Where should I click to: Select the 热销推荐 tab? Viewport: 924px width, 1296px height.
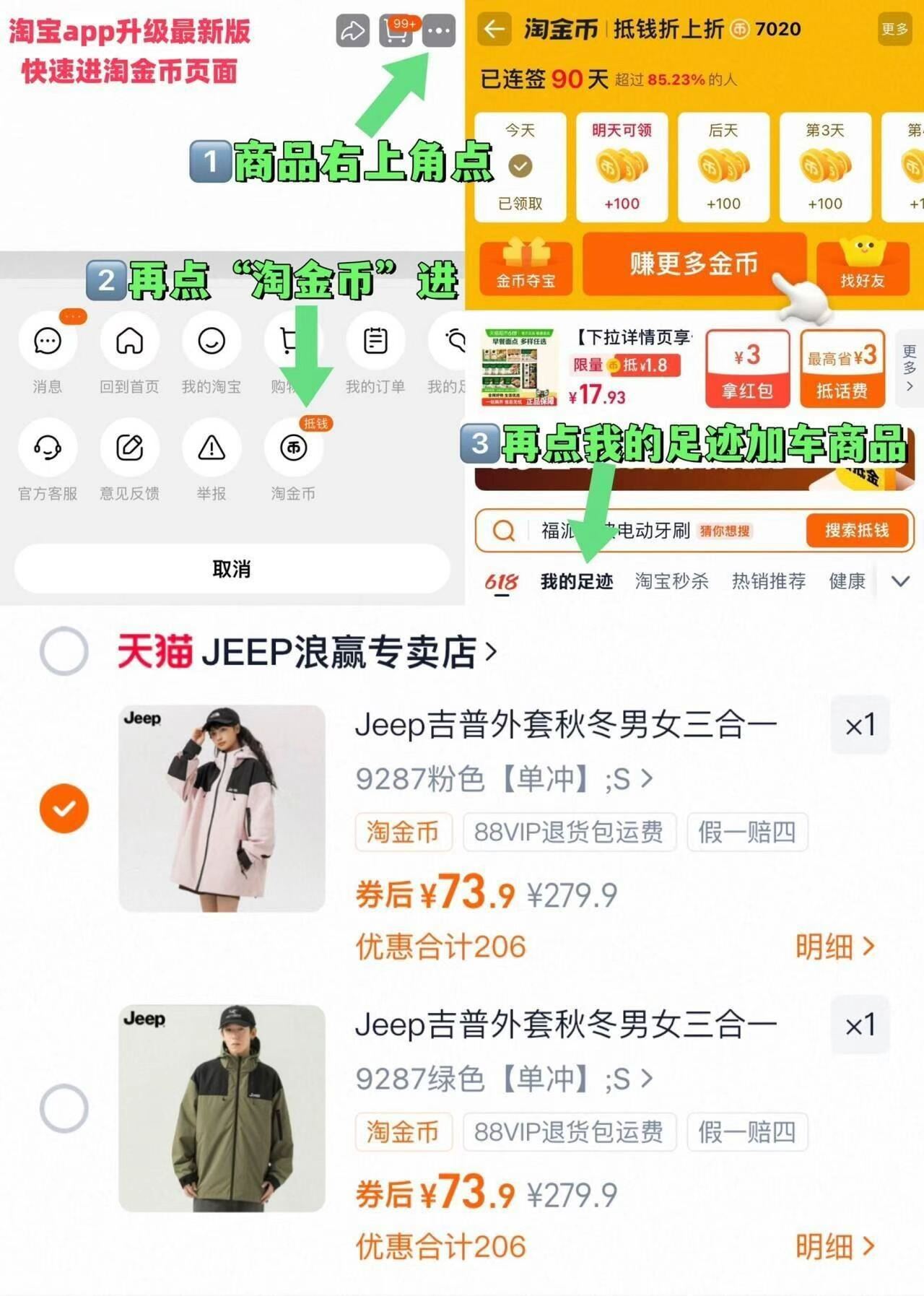click(x=770, y=580)
